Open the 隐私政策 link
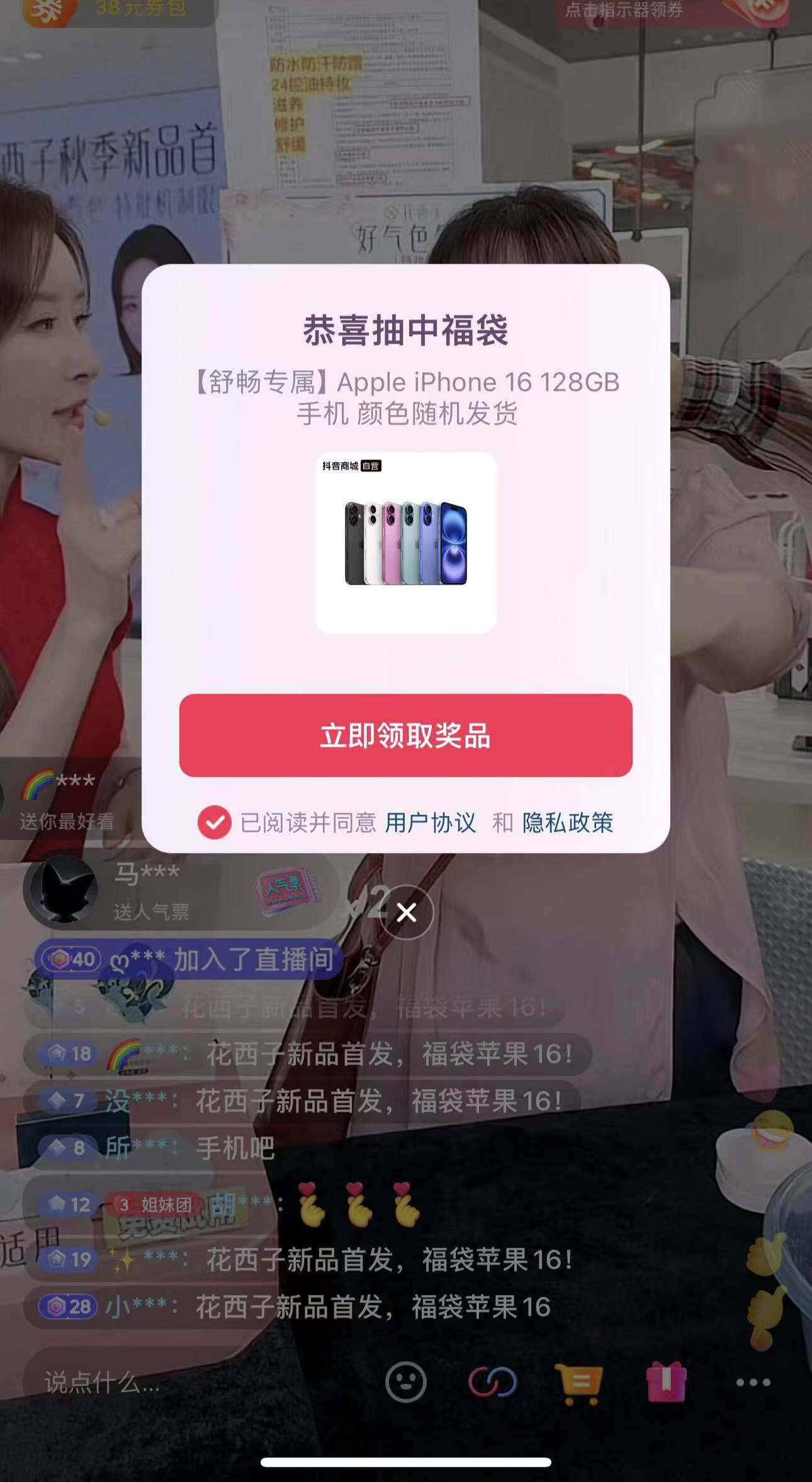This screenshot has height=1482, width=812. point(567,822)
